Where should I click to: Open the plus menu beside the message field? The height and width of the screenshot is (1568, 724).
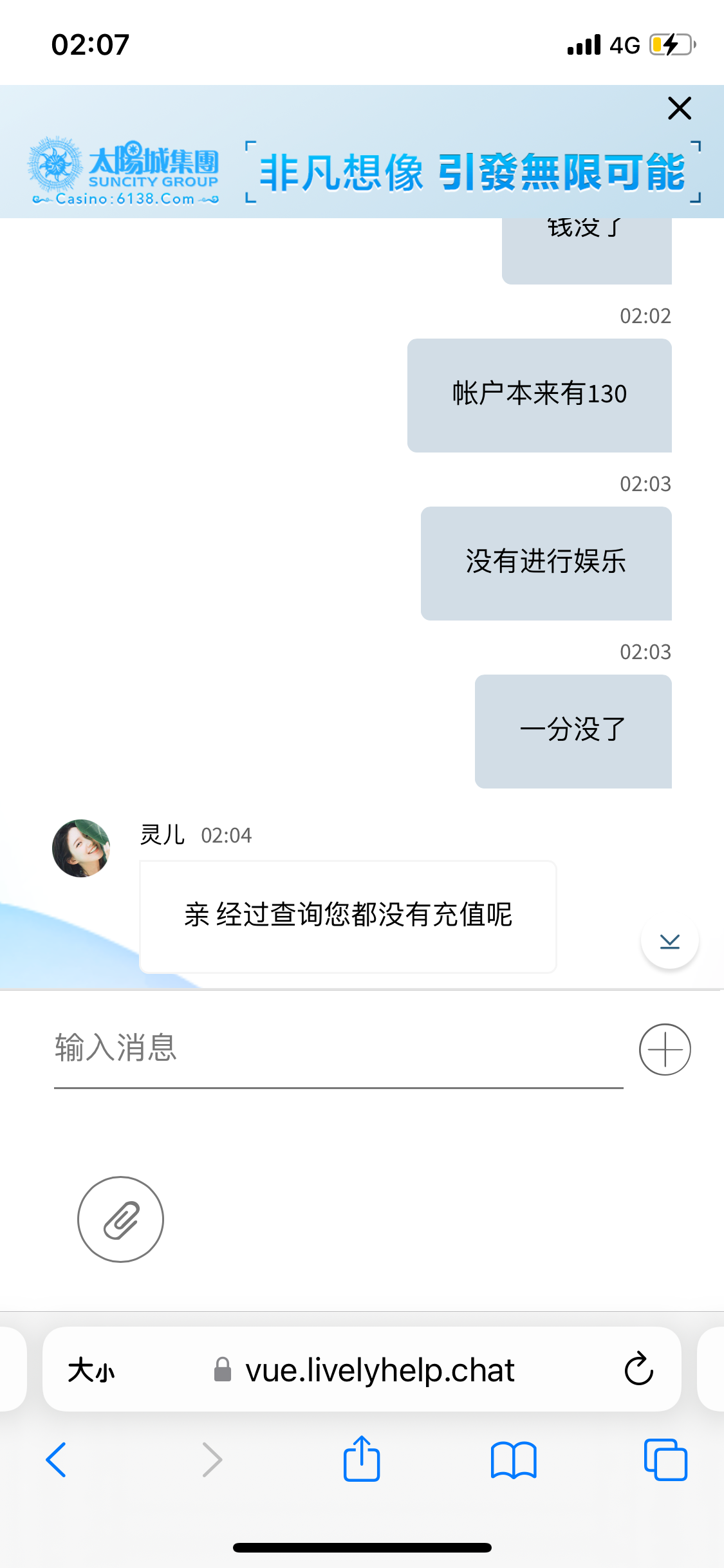[x=665, y=1049]
